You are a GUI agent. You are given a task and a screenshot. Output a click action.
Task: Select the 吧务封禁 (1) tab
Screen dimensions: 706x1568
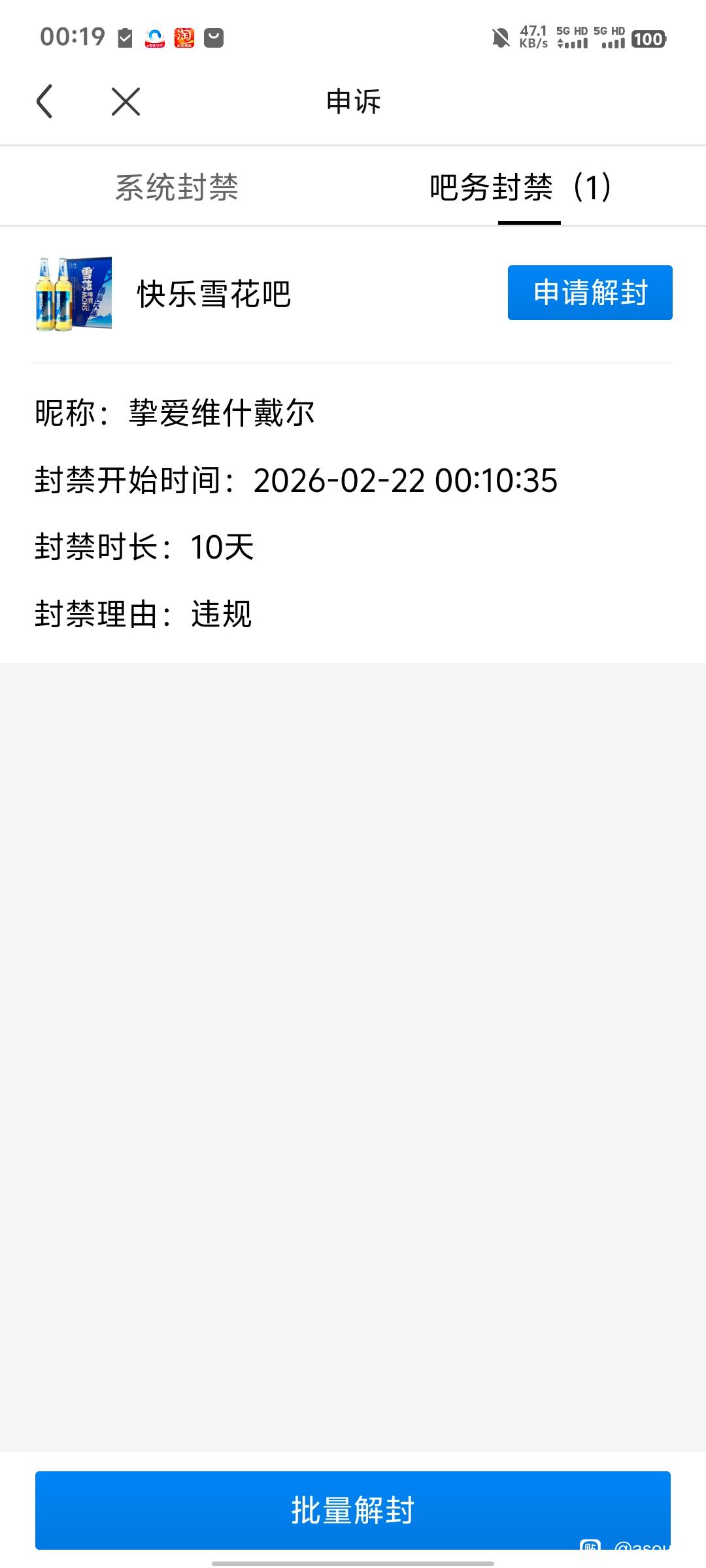520,188
